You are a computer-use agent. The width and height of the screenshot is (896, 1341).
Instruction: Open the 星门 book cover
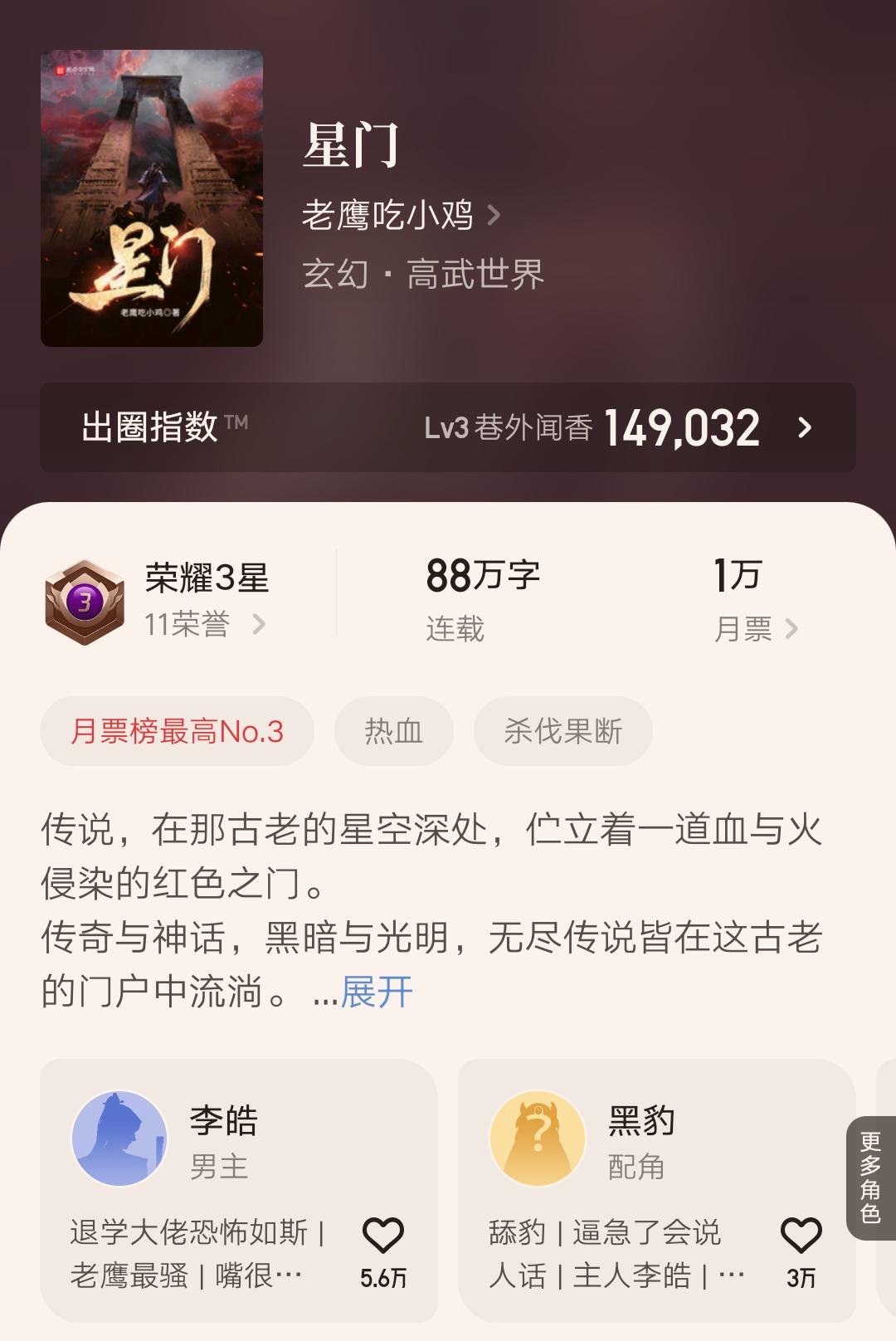pyautogui.click(x=152, y=198)
